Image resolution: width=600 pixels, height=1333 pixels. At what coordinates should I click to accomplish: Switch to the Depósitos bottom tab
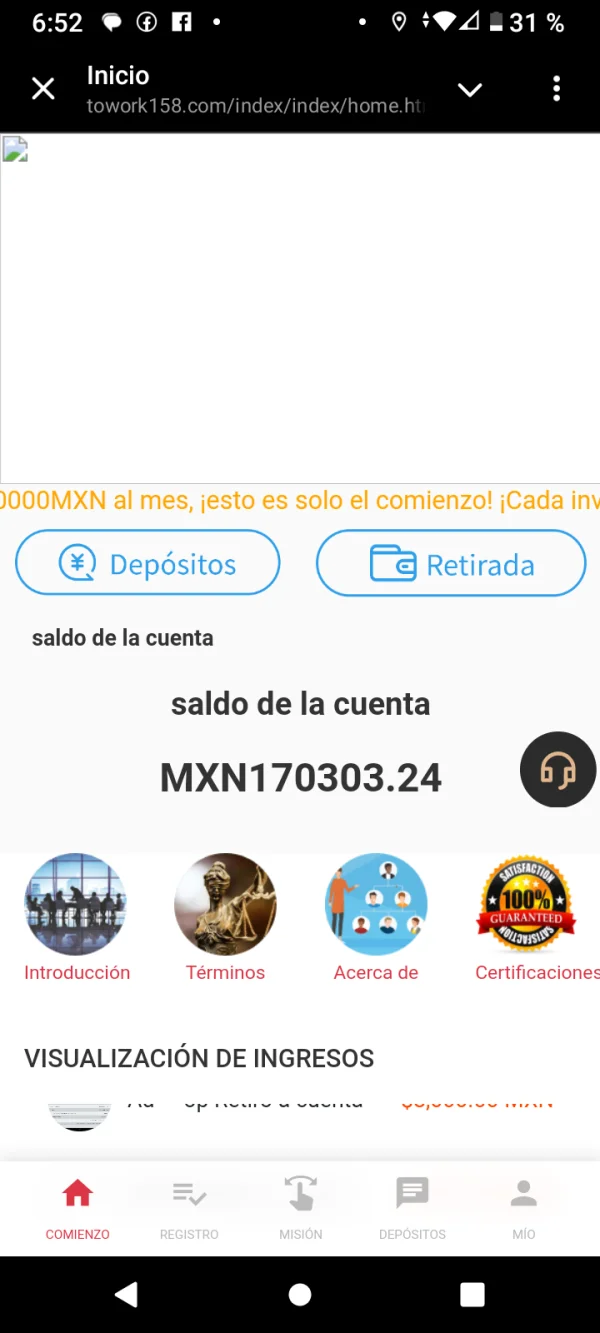412,1209
